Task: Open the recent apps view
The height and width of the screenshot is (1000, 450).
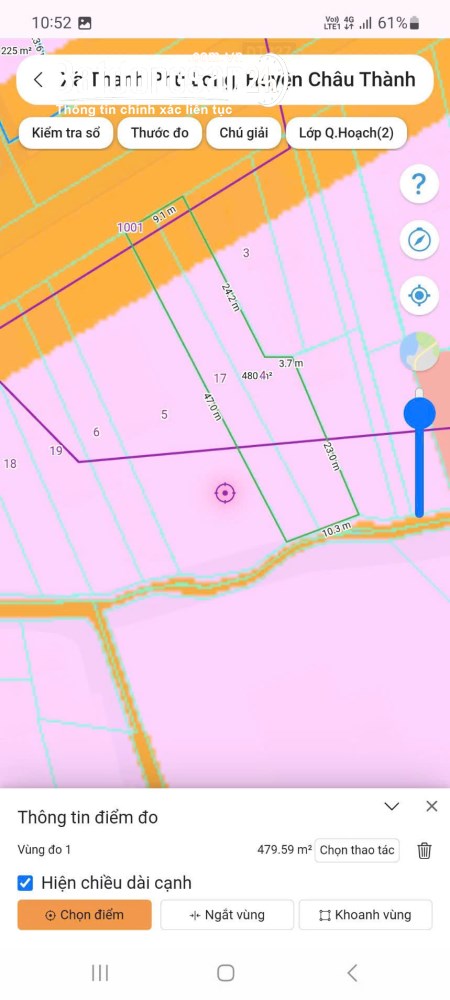Action: [100, 973]
